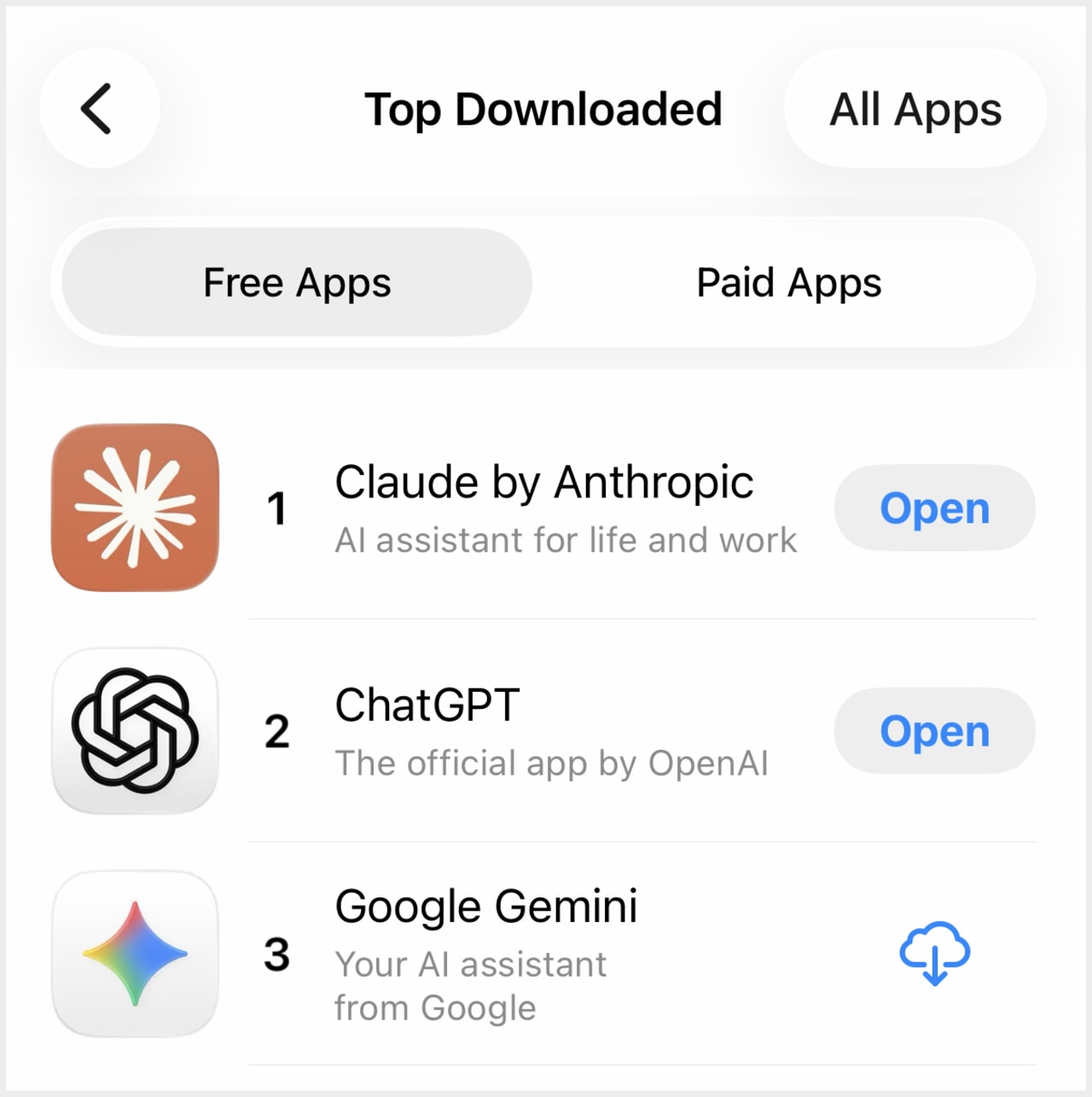Select the Free Apps segment
This screenshot has width=1092, height=1097.
297,282
